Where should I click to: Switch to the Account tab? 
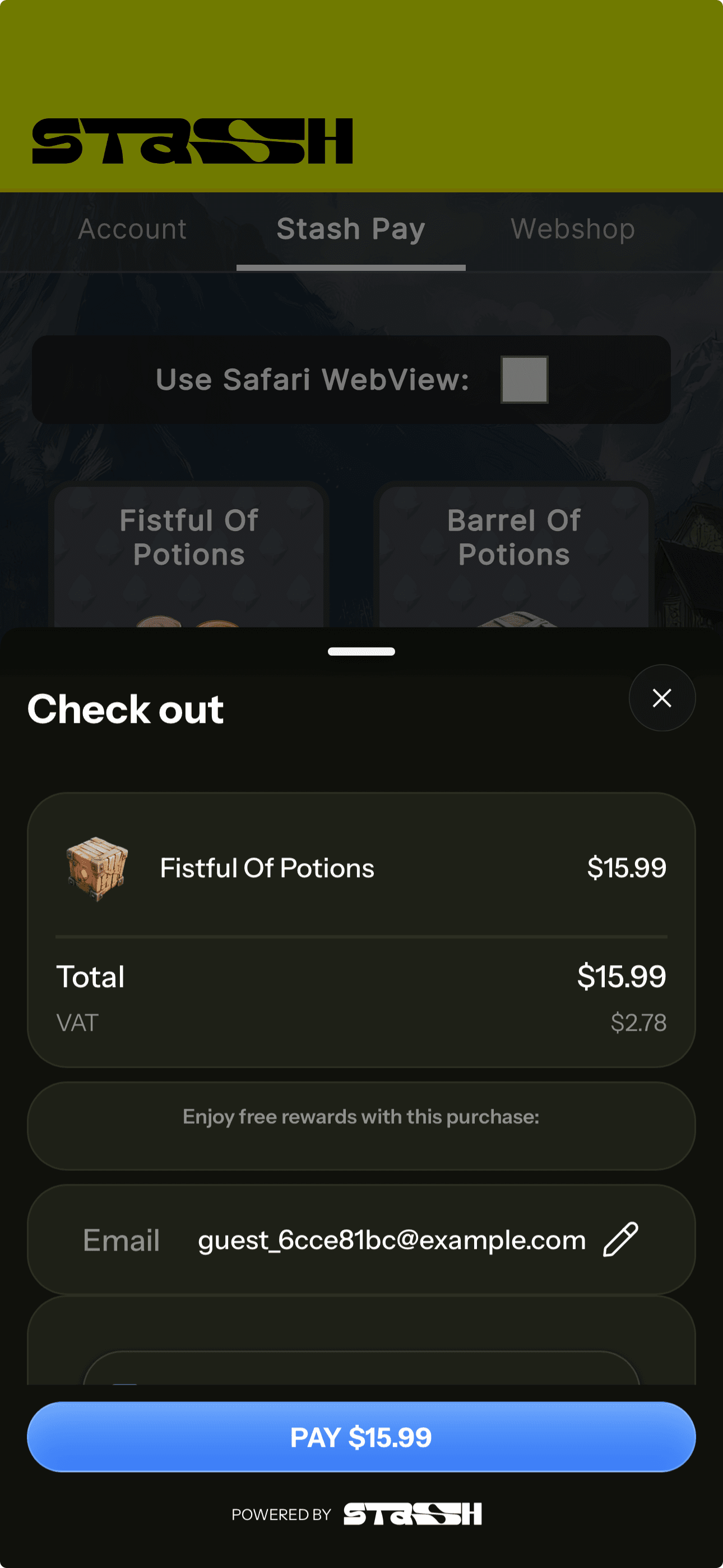pos(133,229)
